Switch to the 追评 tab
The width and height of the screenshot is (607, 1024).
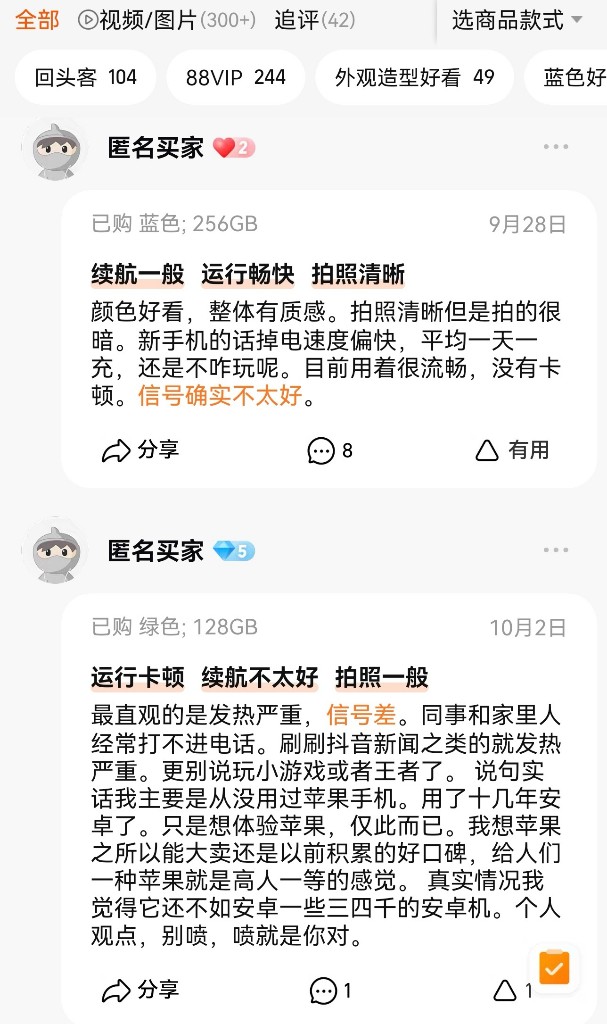click(x=314, y=19)
